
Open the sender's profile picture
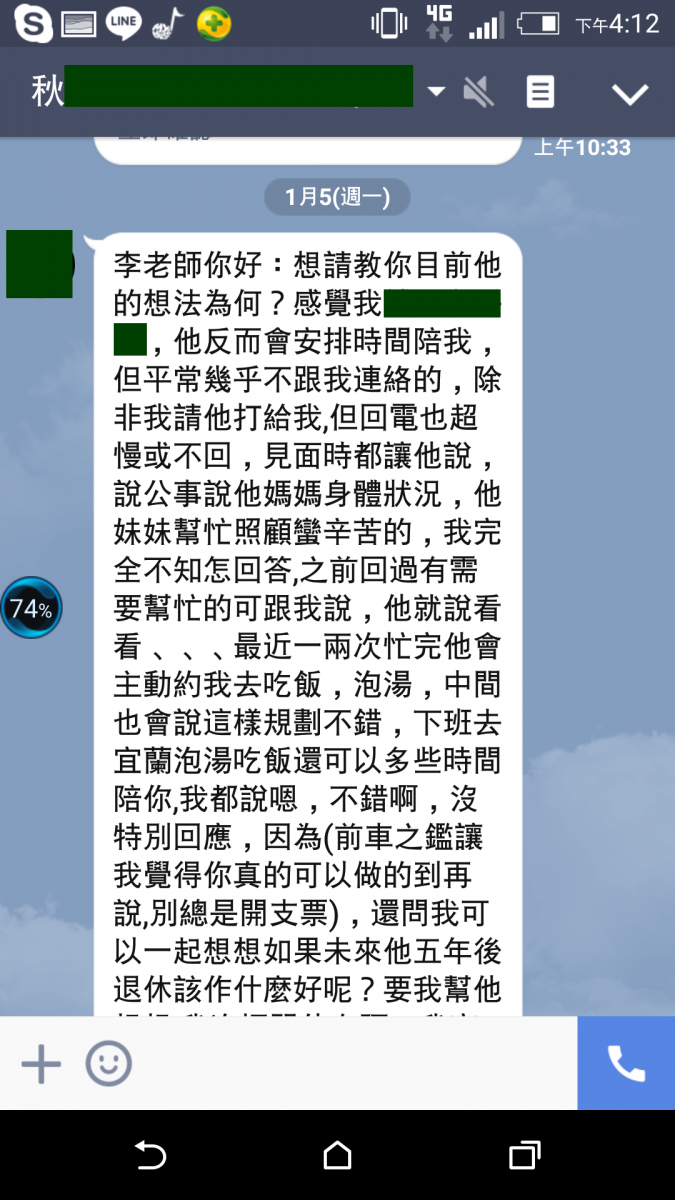40,264
